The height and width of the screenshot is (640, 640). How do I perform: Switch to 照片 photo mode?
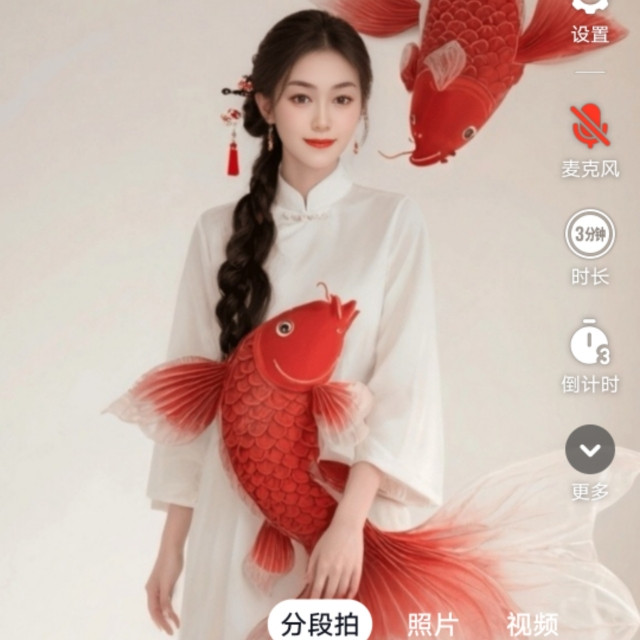click(432, 625)
